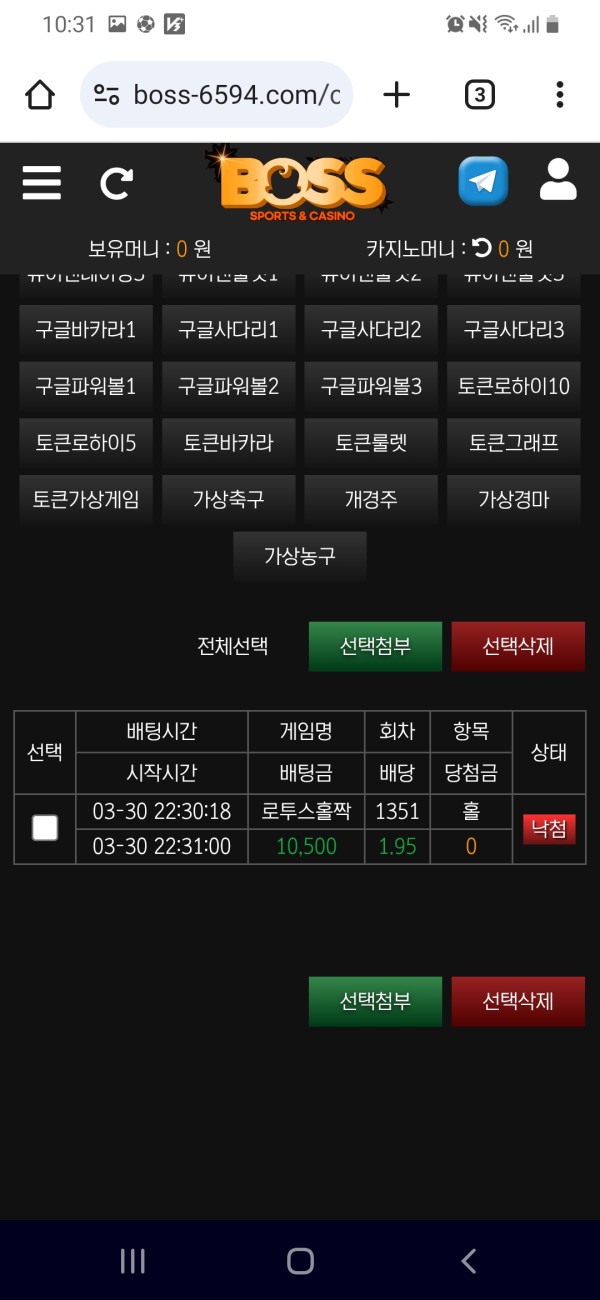Select the 구글사다리2 game category
The width and height of the screenshot is (600, 1300).
[371, 330]
